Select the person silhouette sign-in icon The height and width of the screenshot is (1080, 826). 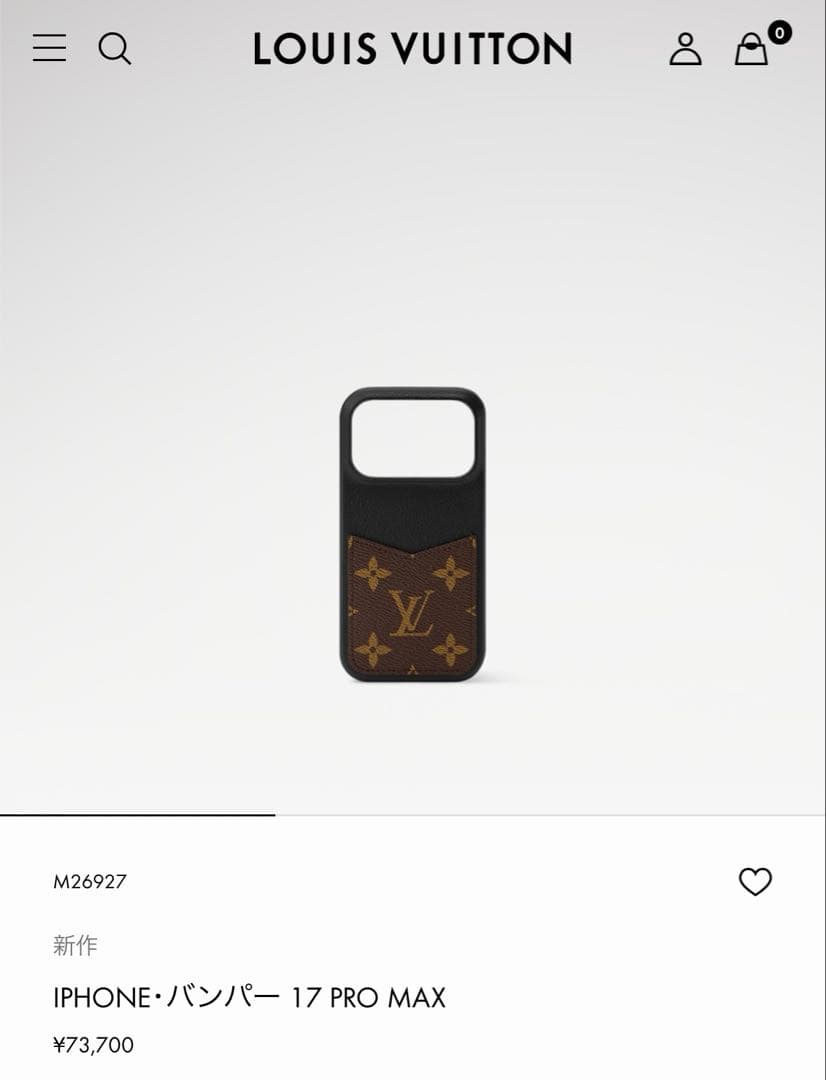click(686, 48)
